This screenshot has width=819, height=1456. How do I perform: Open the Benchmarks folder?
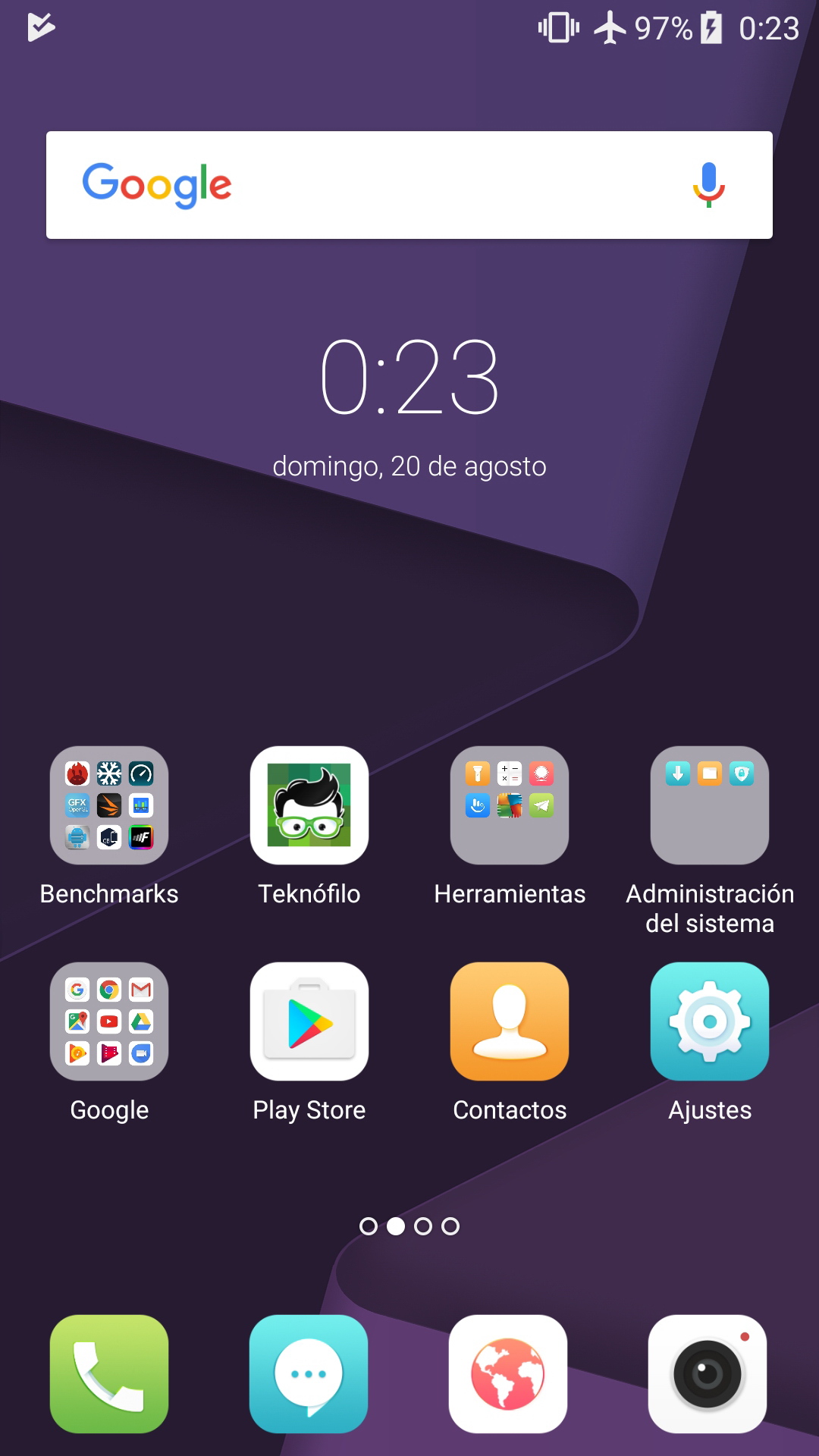(109, 805)
